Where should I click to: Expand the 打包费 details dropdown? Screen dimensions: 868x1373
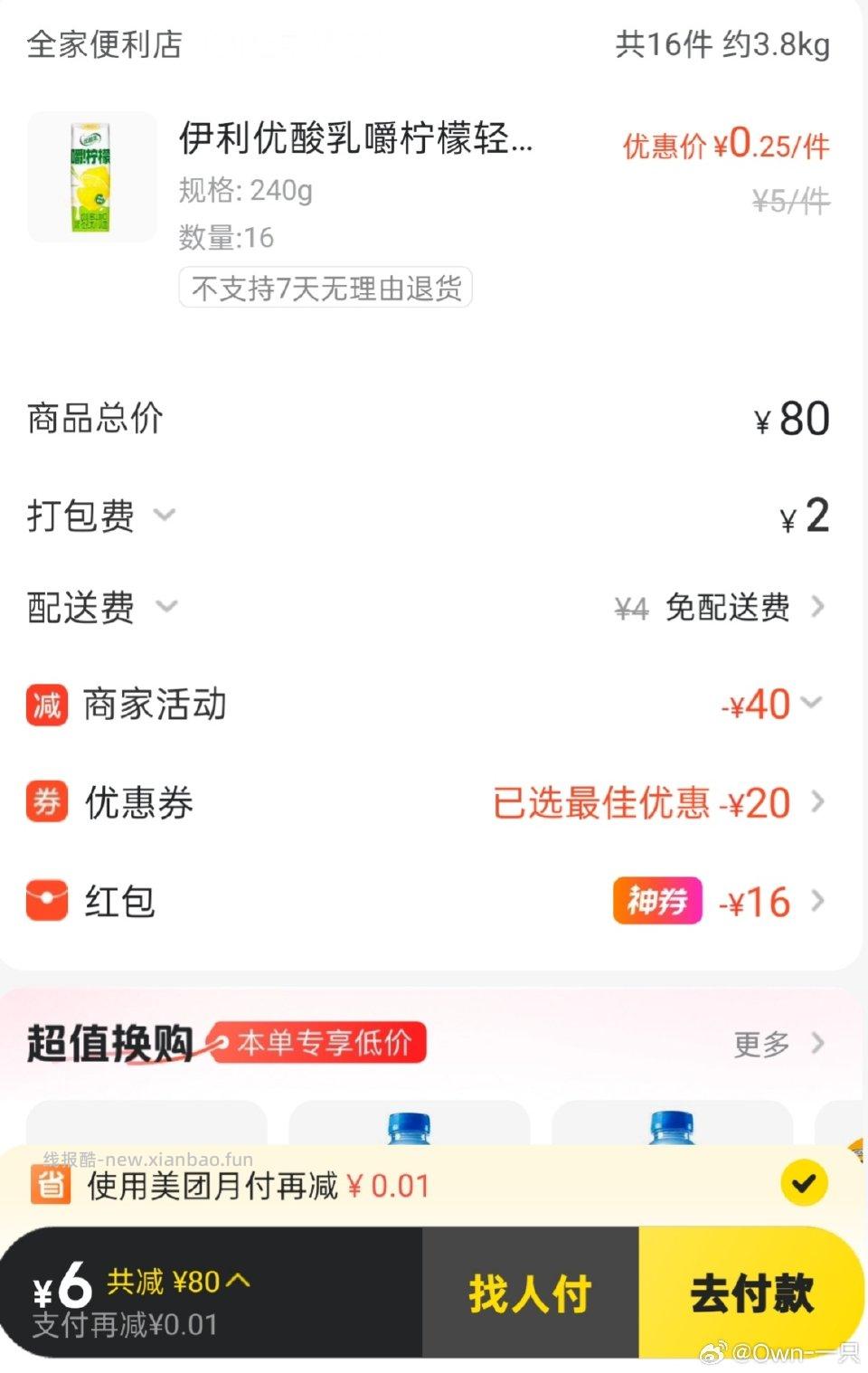click(x=165, y=516)
